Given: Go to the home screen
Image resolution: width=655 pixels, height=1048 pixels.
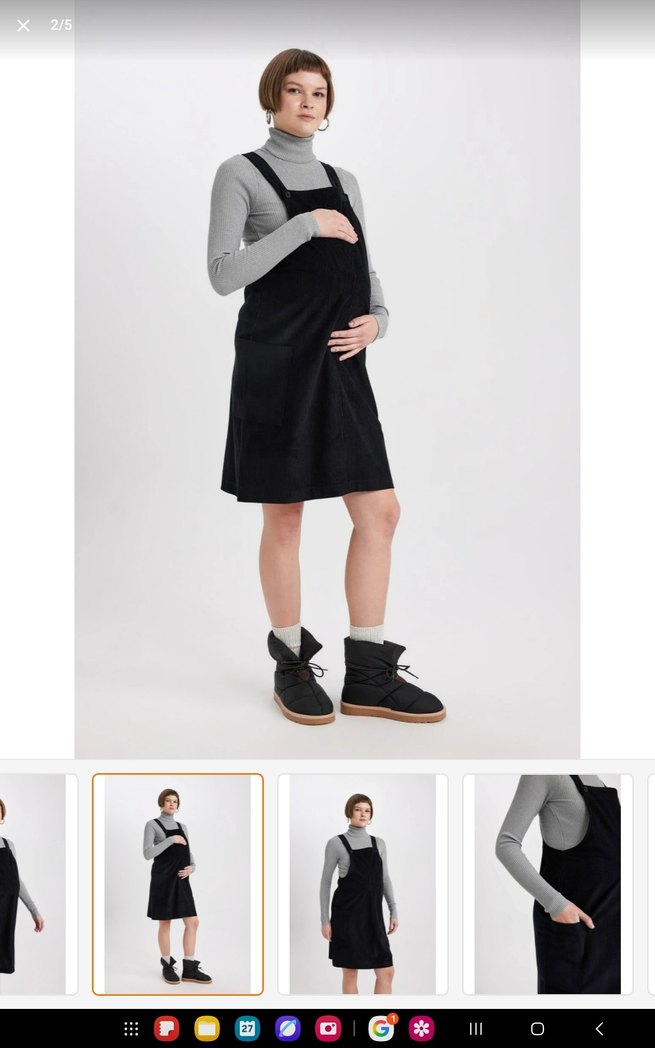Looking at the screenshot, I should (x=537, y=1028).
